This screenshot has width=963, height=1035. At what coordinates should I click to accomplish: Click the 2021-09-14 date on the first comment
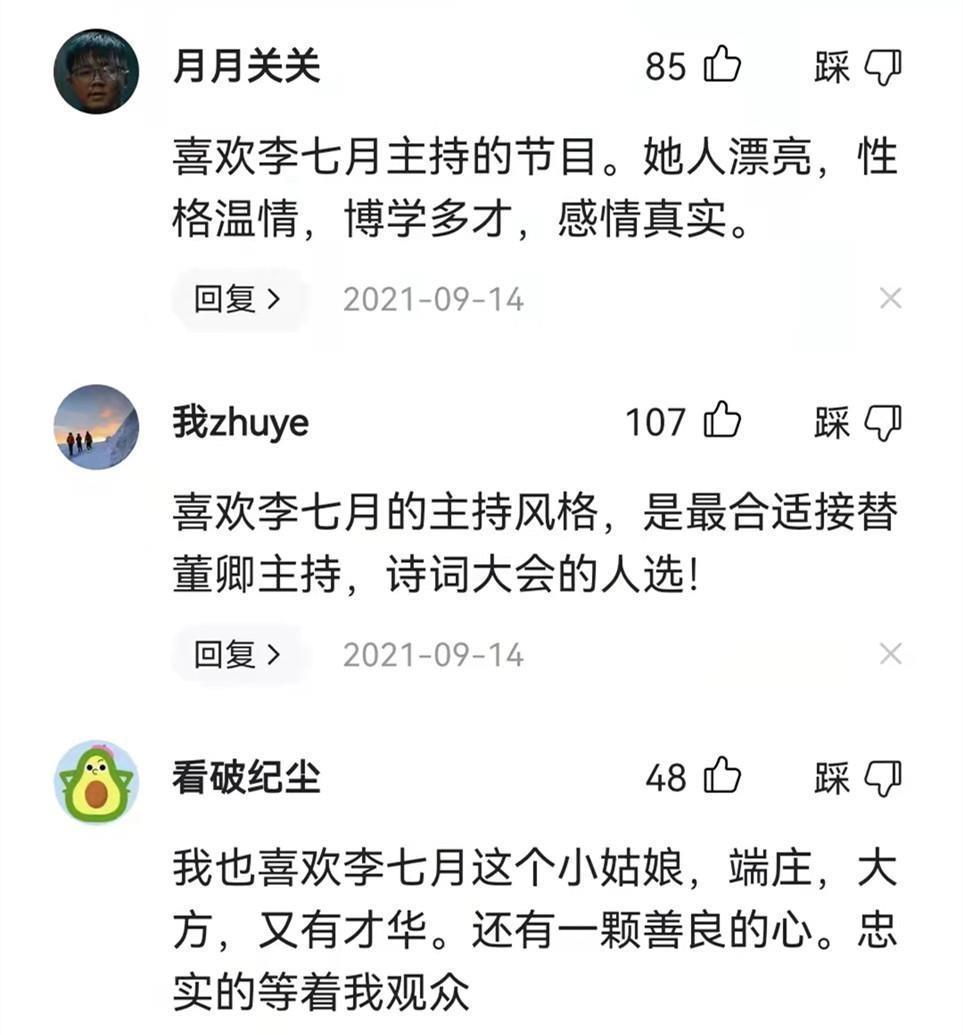pyautogui.click(x=433, y=296)
